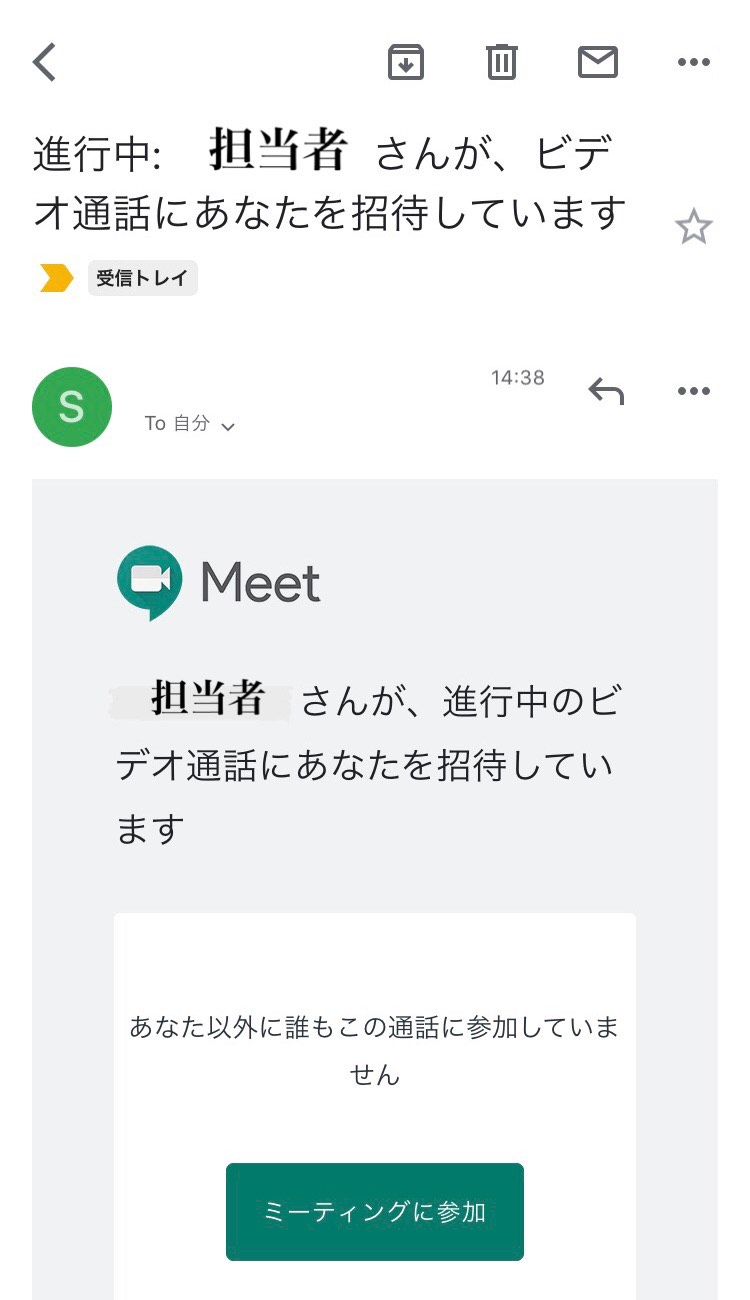Viewport: 750px width, 1300px height.
Task: Mark email as unread
Action: (598, 62)
